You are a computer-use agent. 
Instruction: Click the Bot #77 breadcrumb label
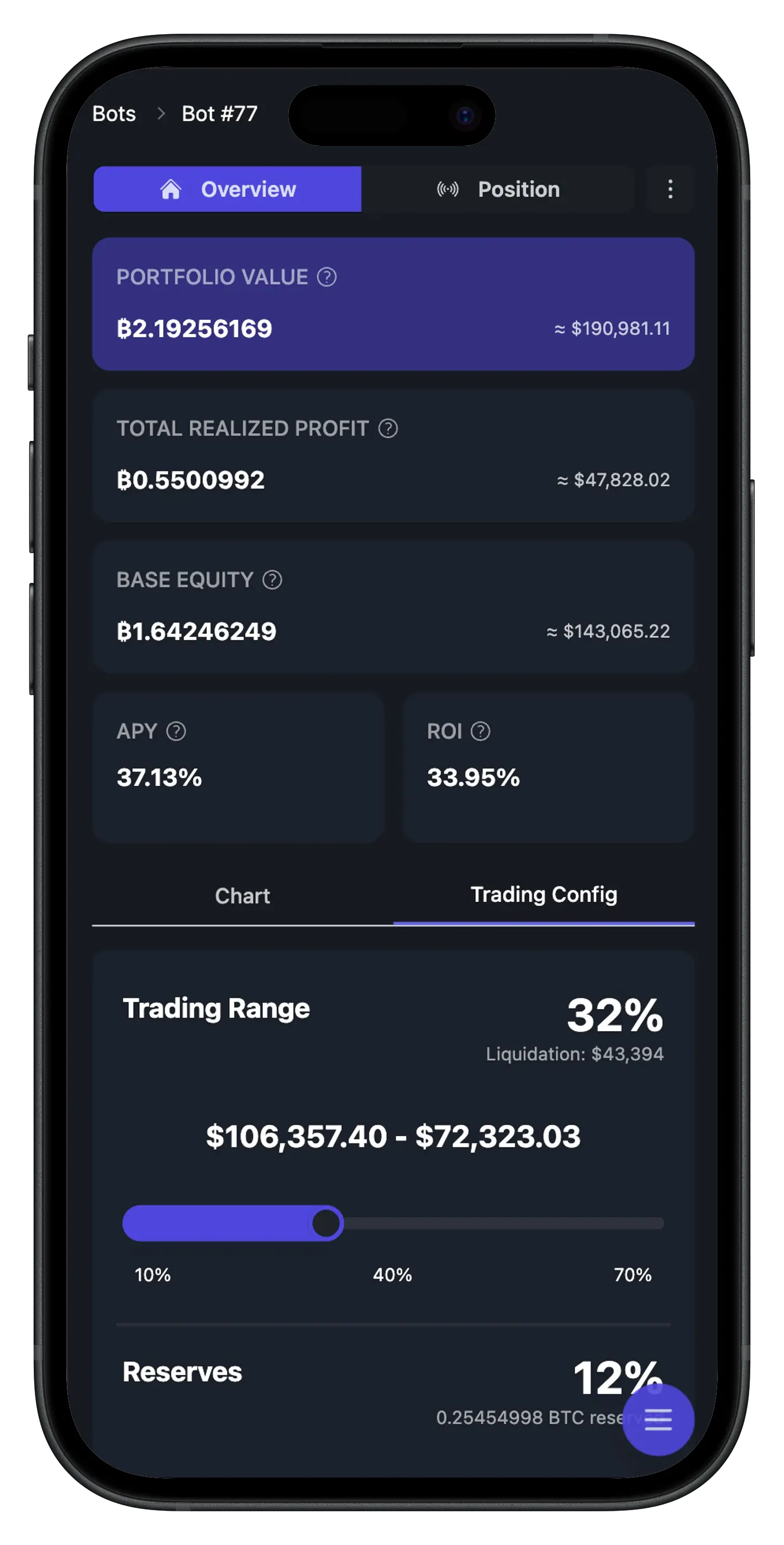tap(219, 113)
